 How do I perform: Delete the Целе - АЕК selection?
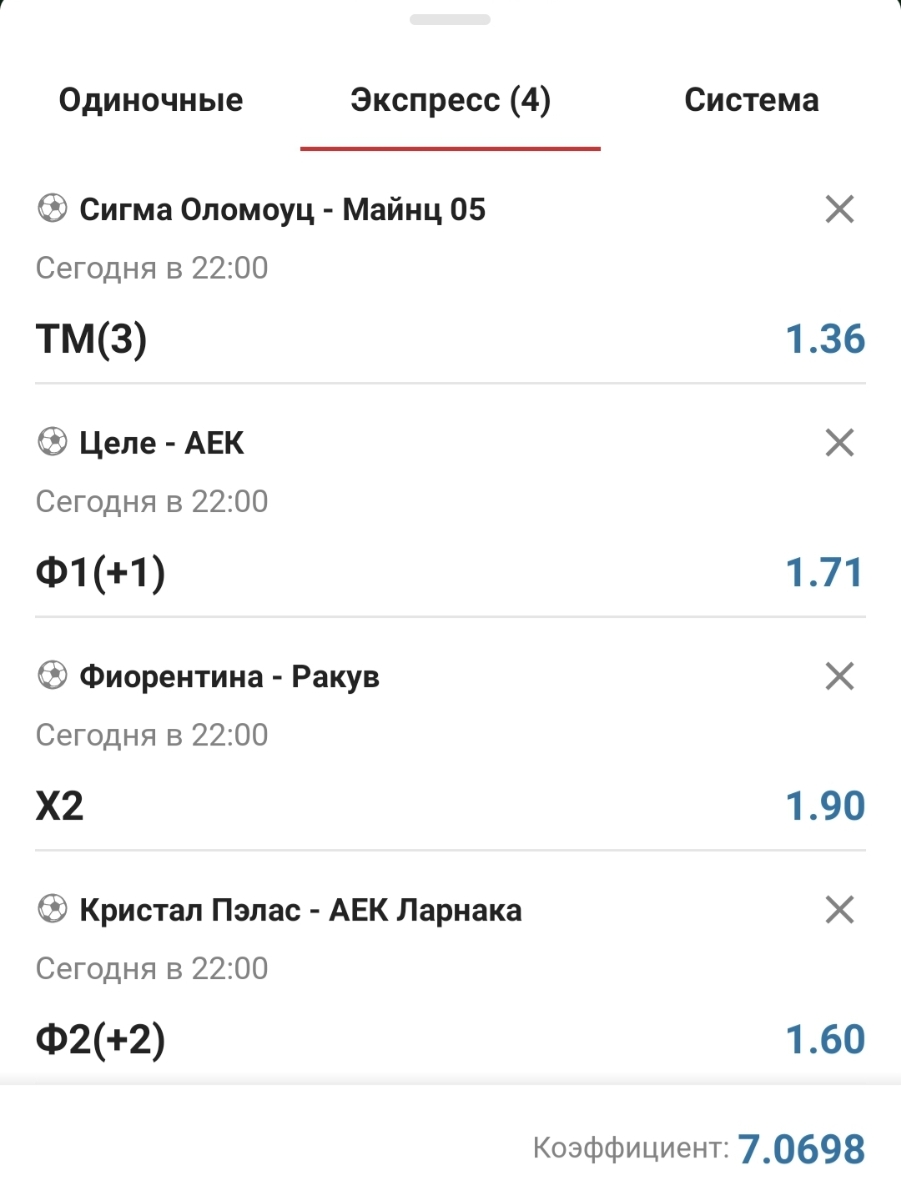839,443
